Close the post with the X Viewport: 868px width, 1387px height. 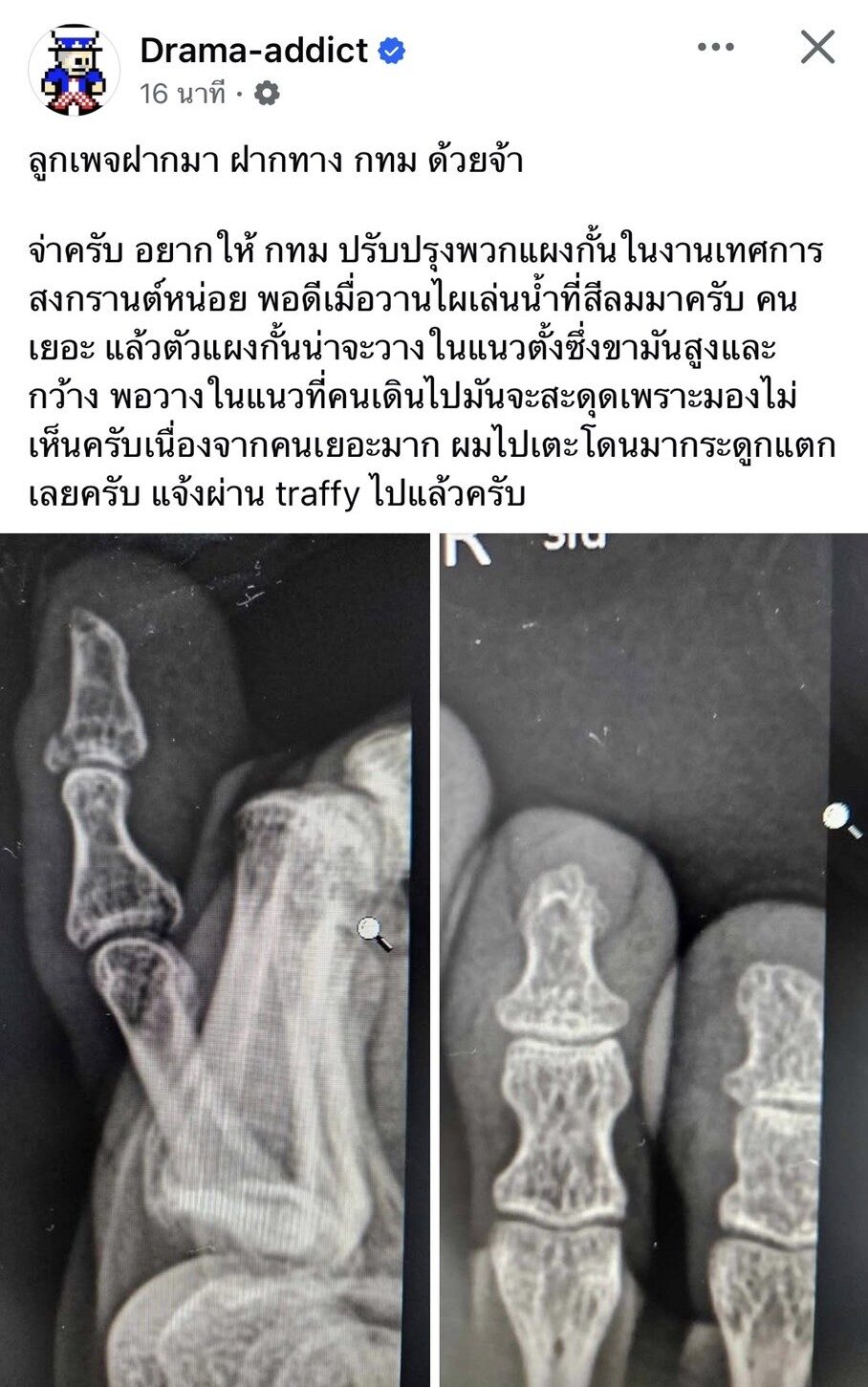[x=816, y=48]
